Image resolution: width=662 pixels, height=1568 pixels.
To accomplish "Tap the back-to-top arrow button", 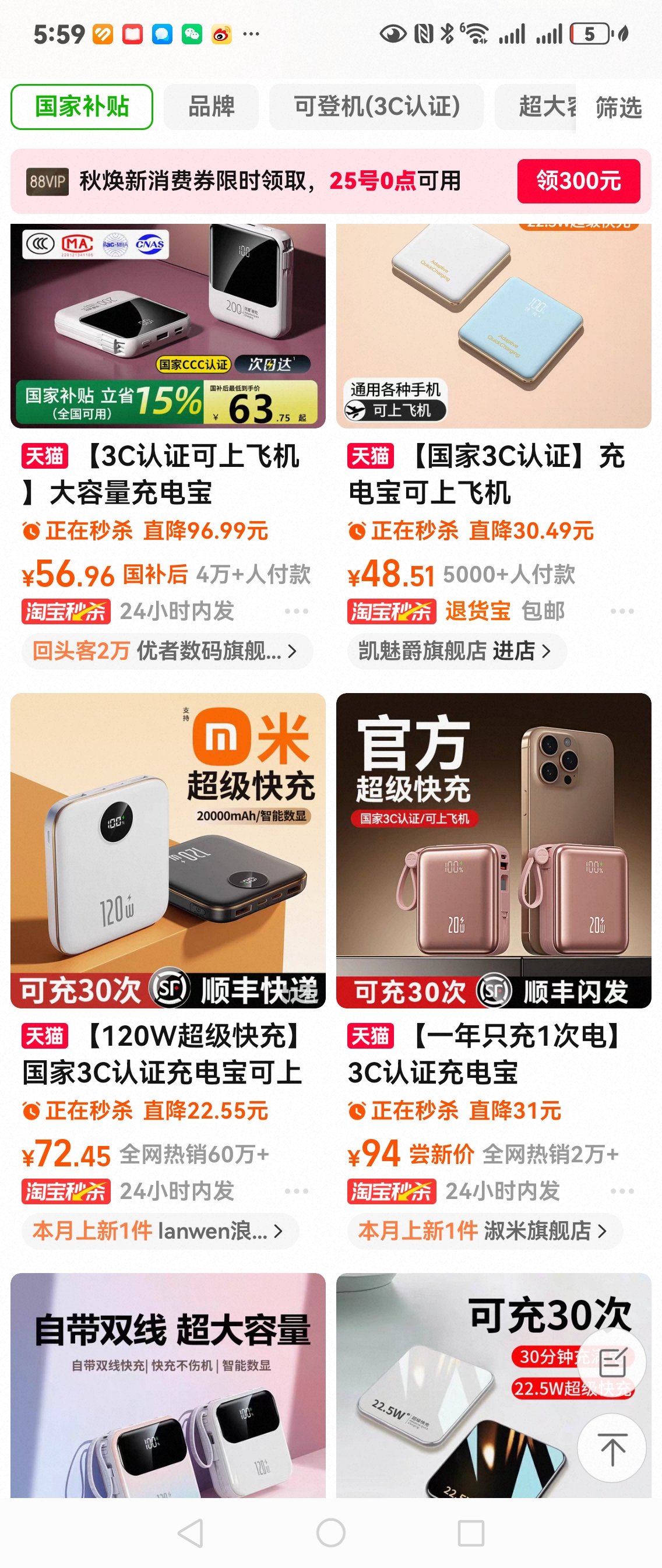I will coord(611,1449).
